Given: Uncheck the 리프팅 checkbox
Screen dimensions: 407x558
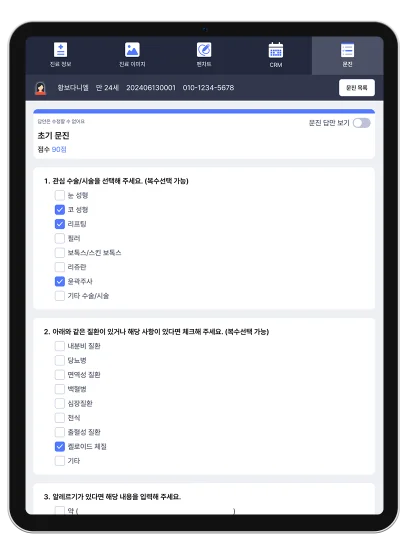Looking at the screenshot, I should [60, 224].
